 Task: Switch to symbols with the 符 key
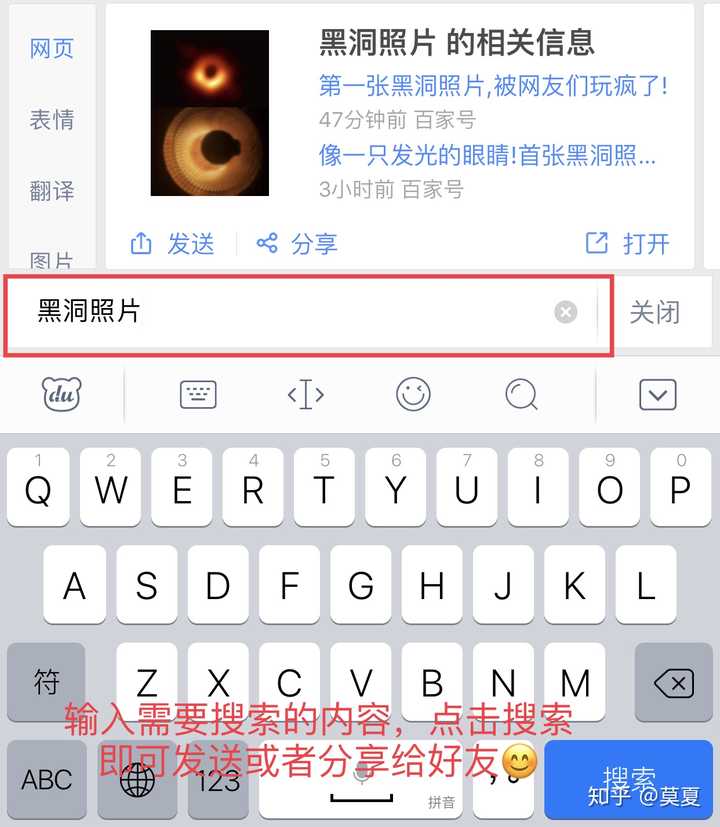click(x=46, y=684)
